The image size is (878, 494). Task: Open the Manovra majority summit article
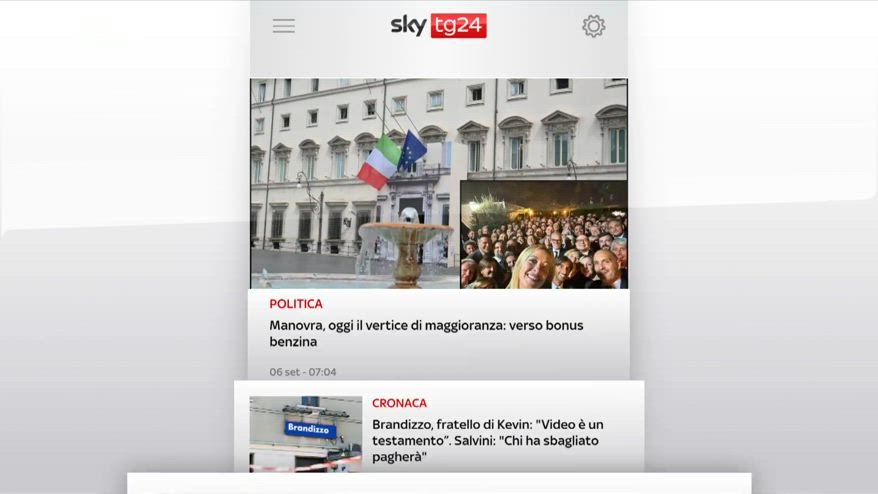(426, 333)
